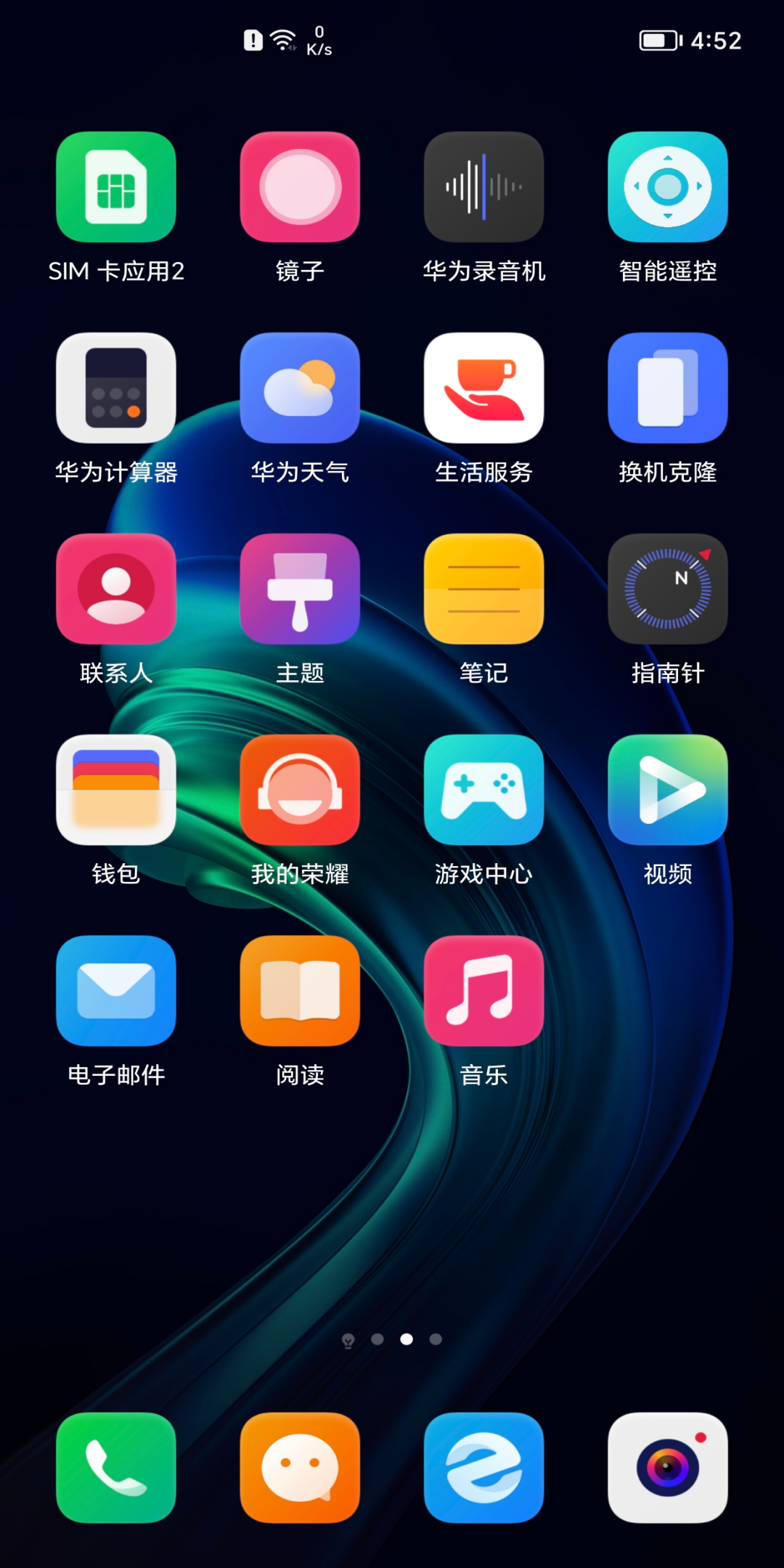Open 生活服务 life services app
This screenshot has width=784, height=1568.
pos(483,388)
